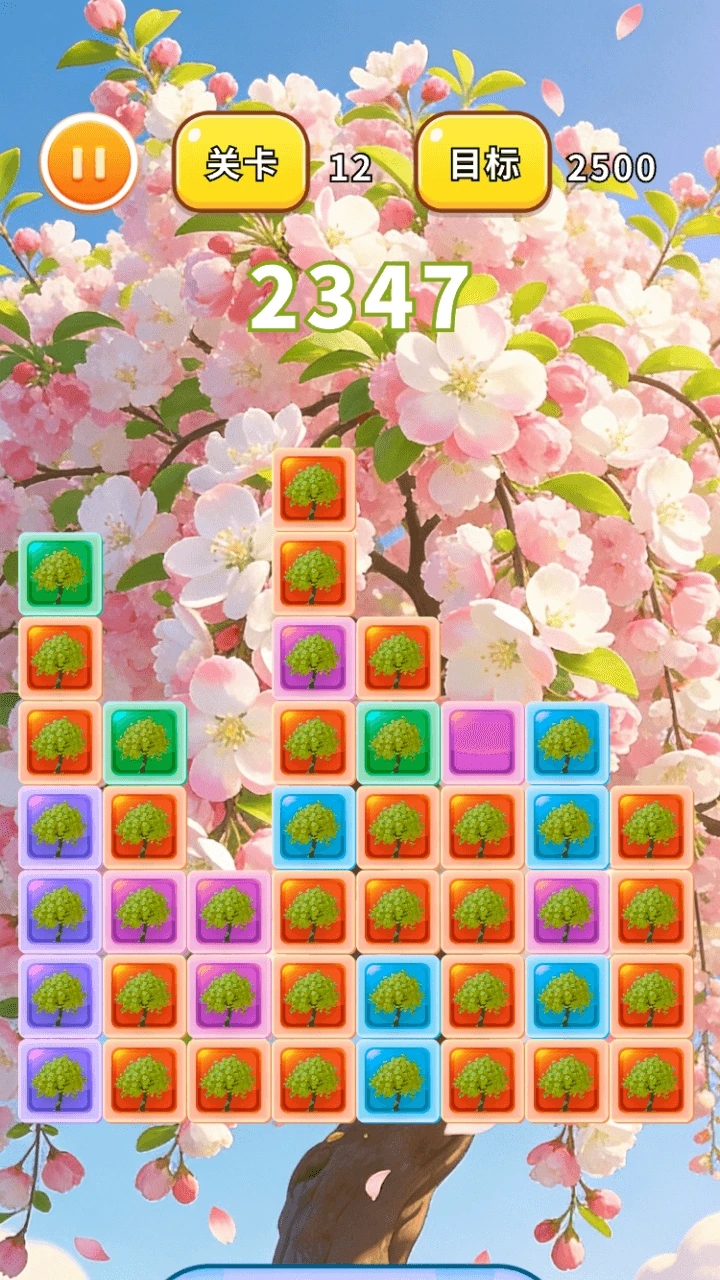
Task: Pop the plain purple block without a tree
Action: pos(482,742)
